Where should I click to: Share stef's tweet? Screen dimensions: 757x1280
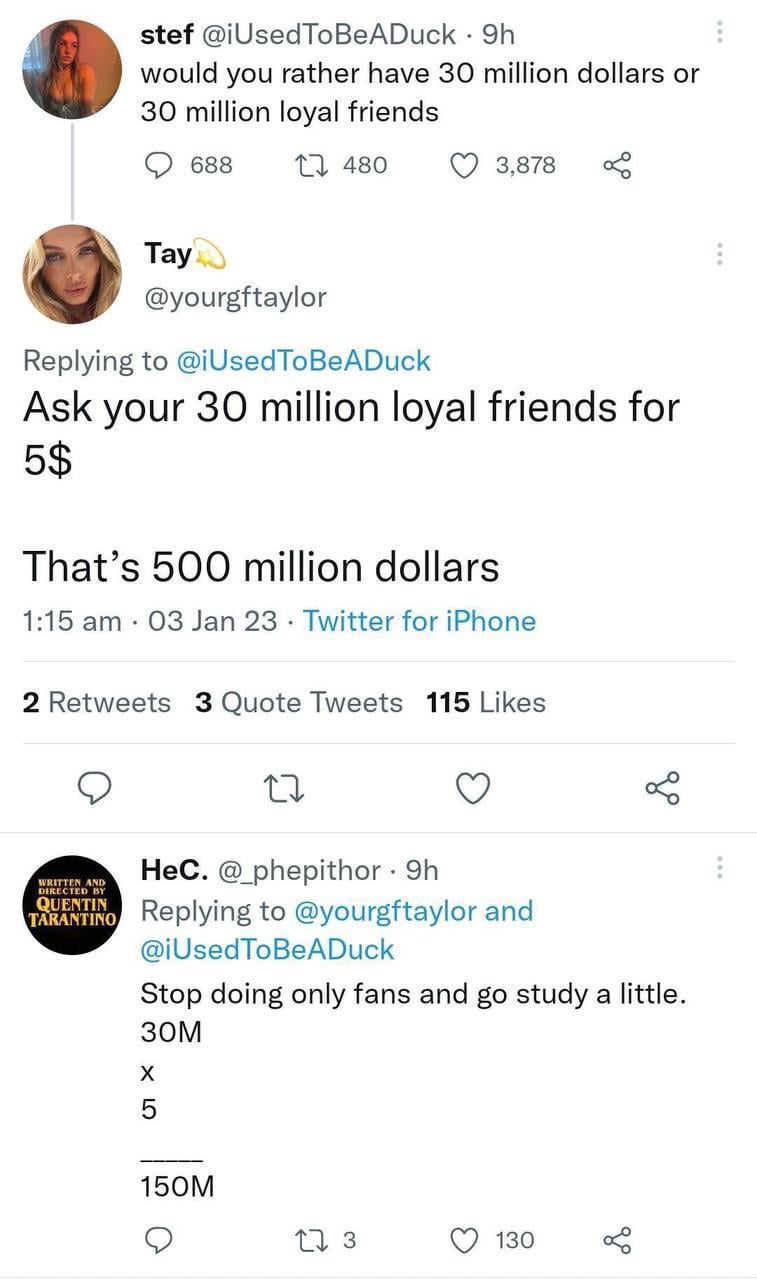pos(619,165)
